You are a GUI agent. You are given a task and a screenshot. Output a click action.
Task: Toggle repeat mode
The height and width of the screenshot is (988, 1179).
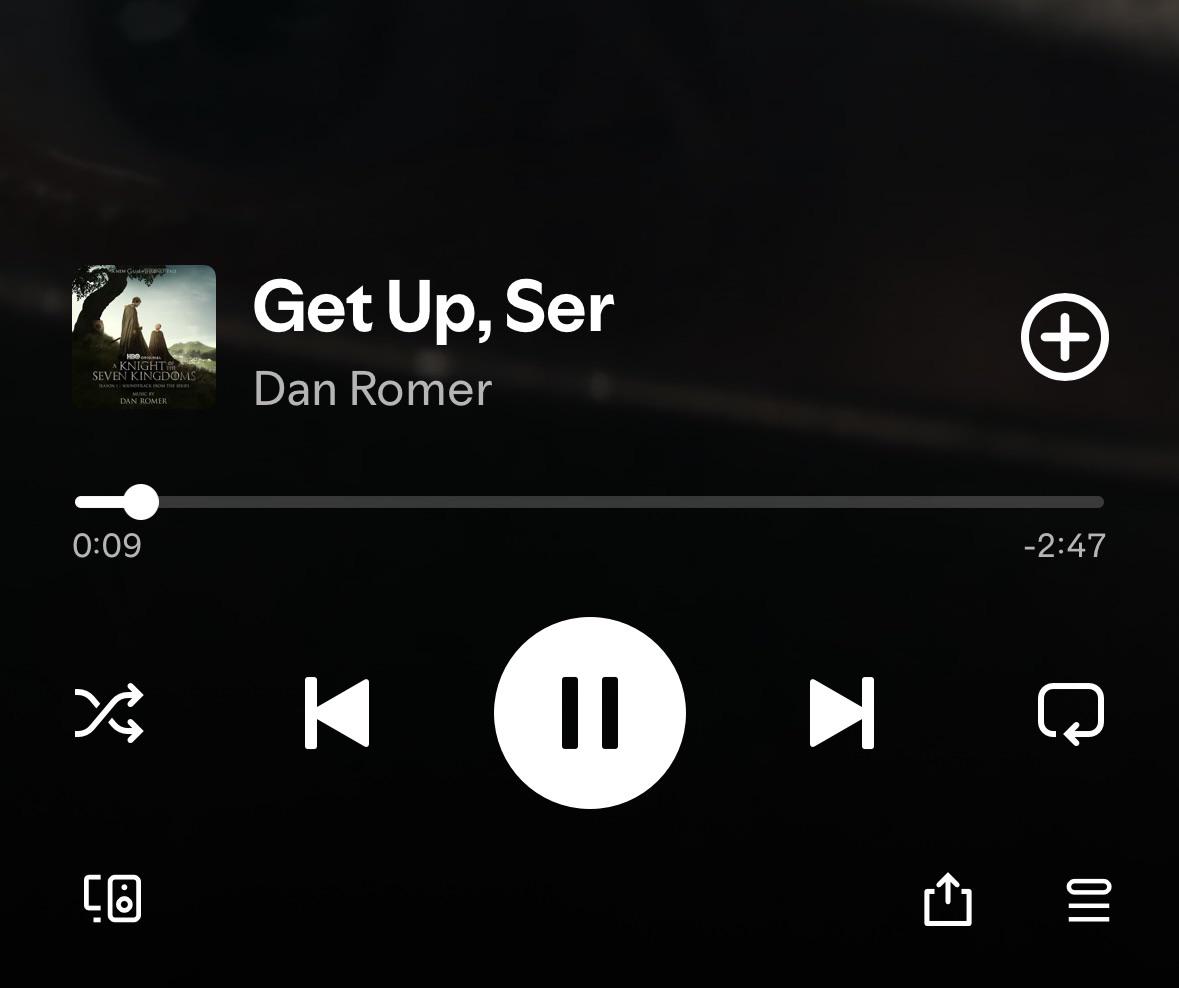[x=1070, y=713]
